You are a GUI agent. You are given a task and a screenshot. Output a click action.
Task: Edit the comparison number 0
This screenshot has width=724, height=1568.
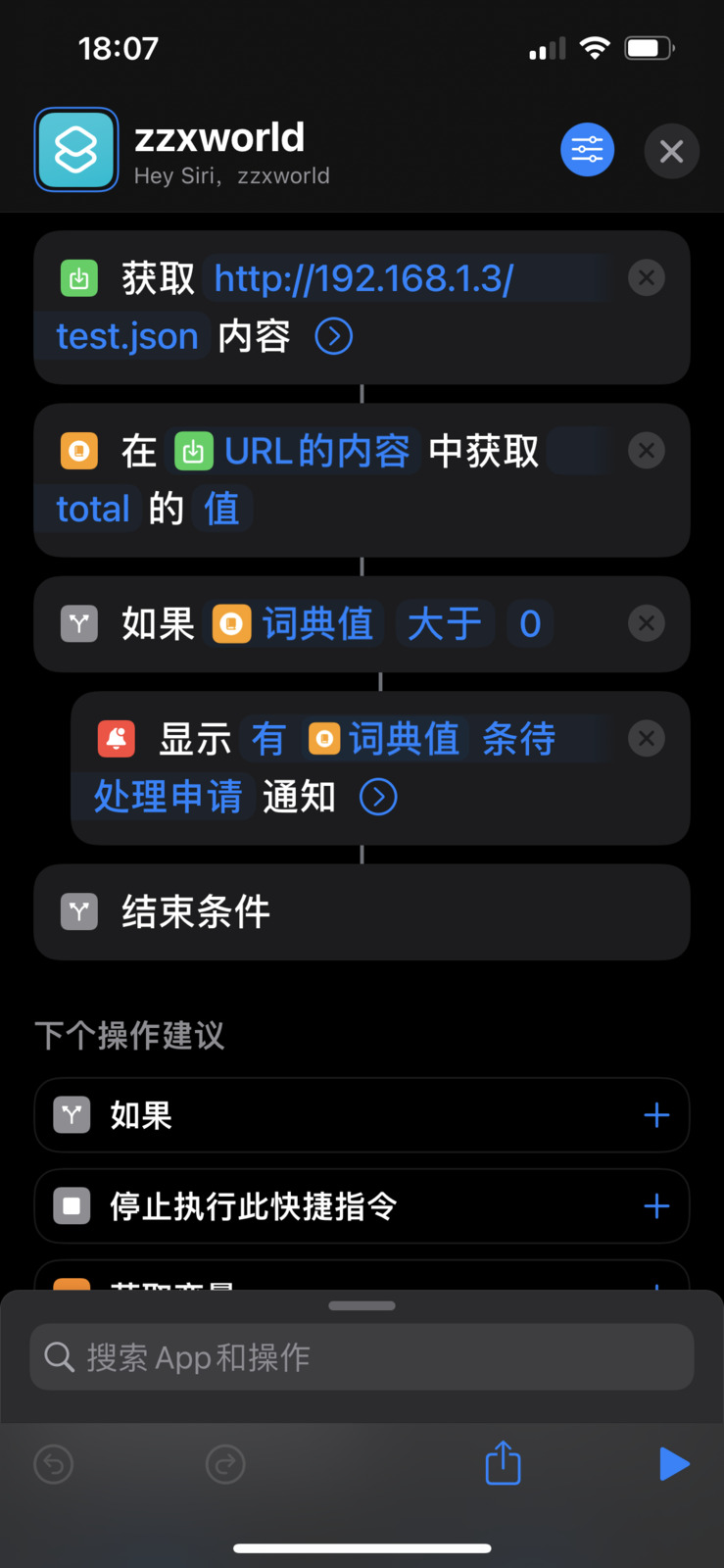(530, 624)
